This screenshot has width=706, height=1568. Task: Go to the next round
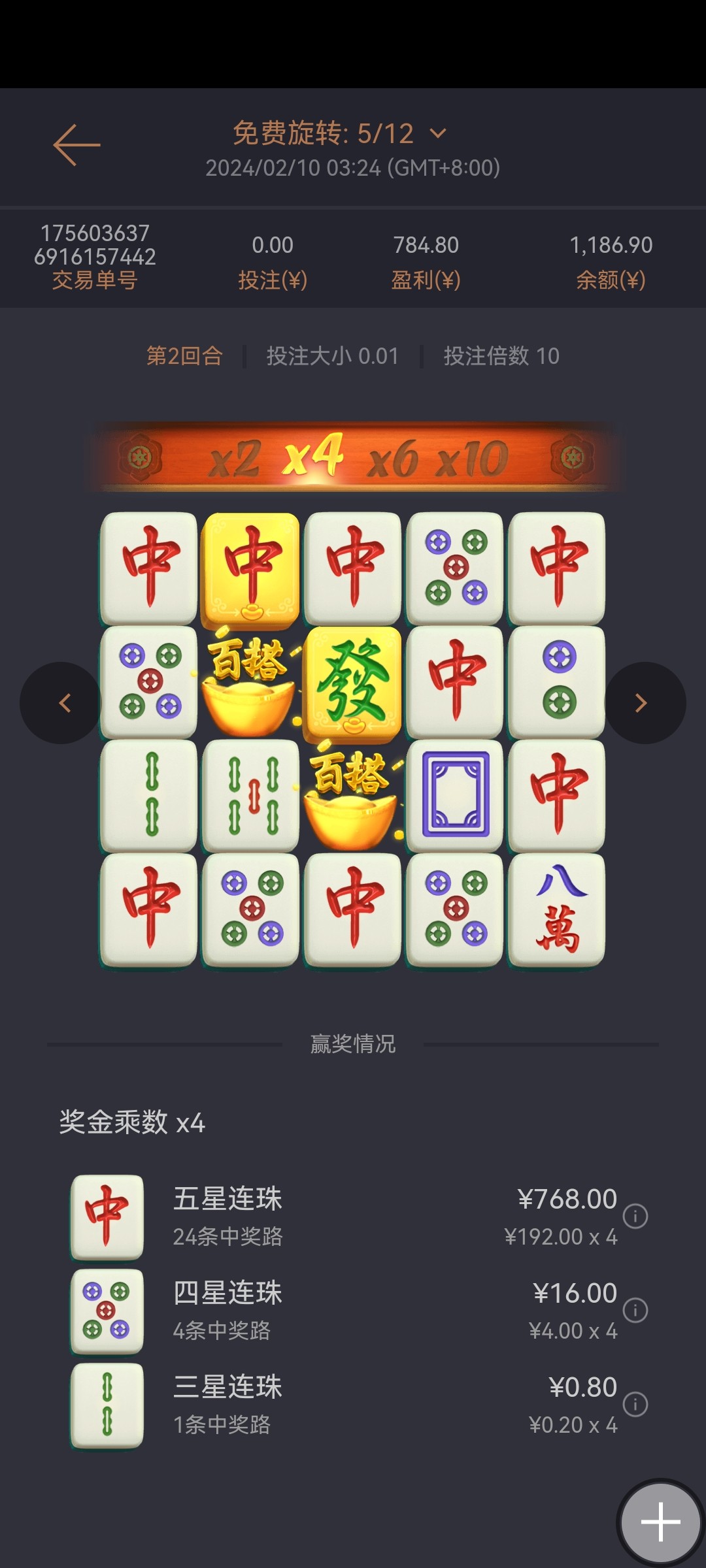tap(644, 703)
